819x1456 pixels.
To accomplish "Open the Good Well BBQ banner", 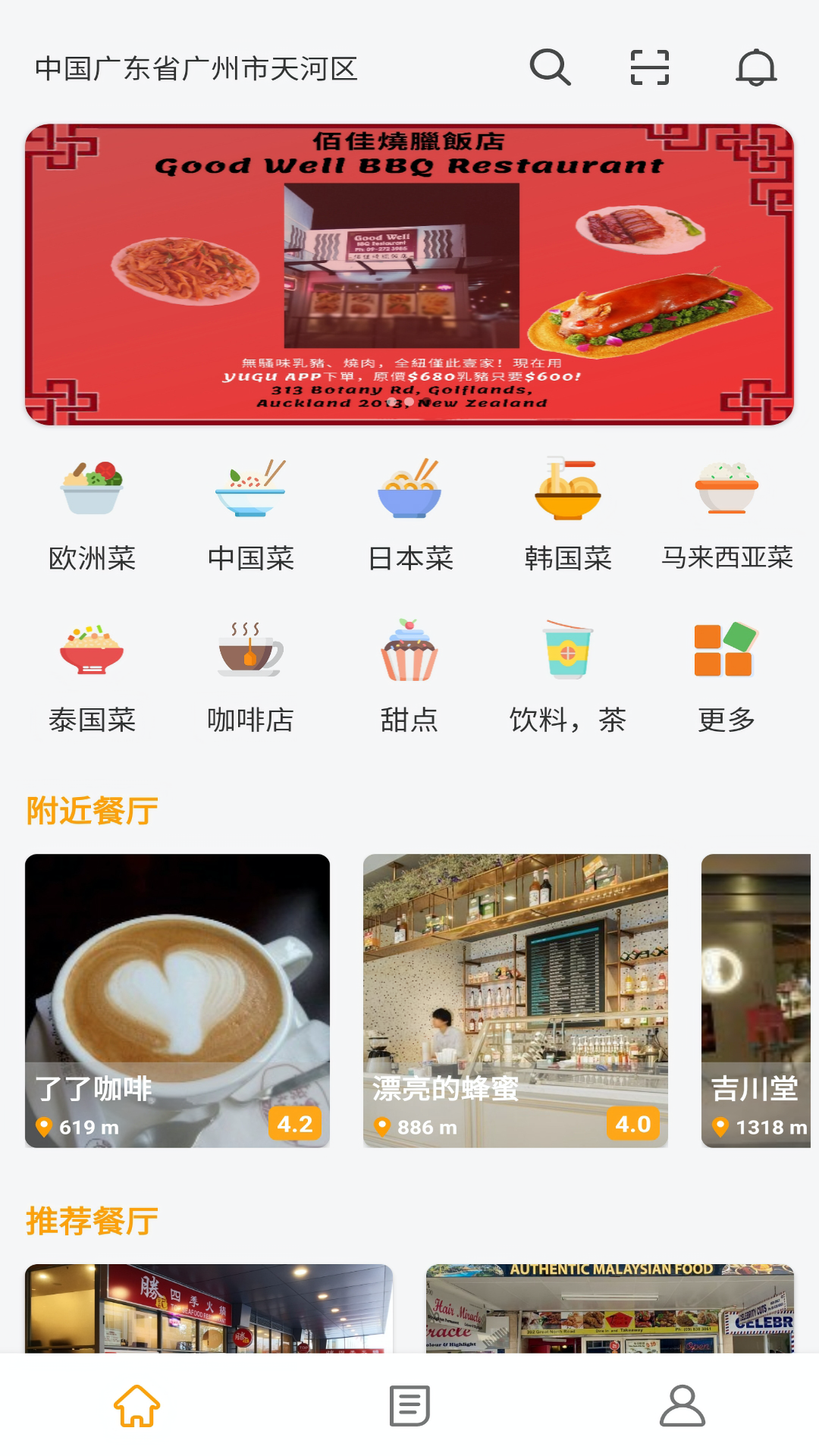I will point(409,273).
